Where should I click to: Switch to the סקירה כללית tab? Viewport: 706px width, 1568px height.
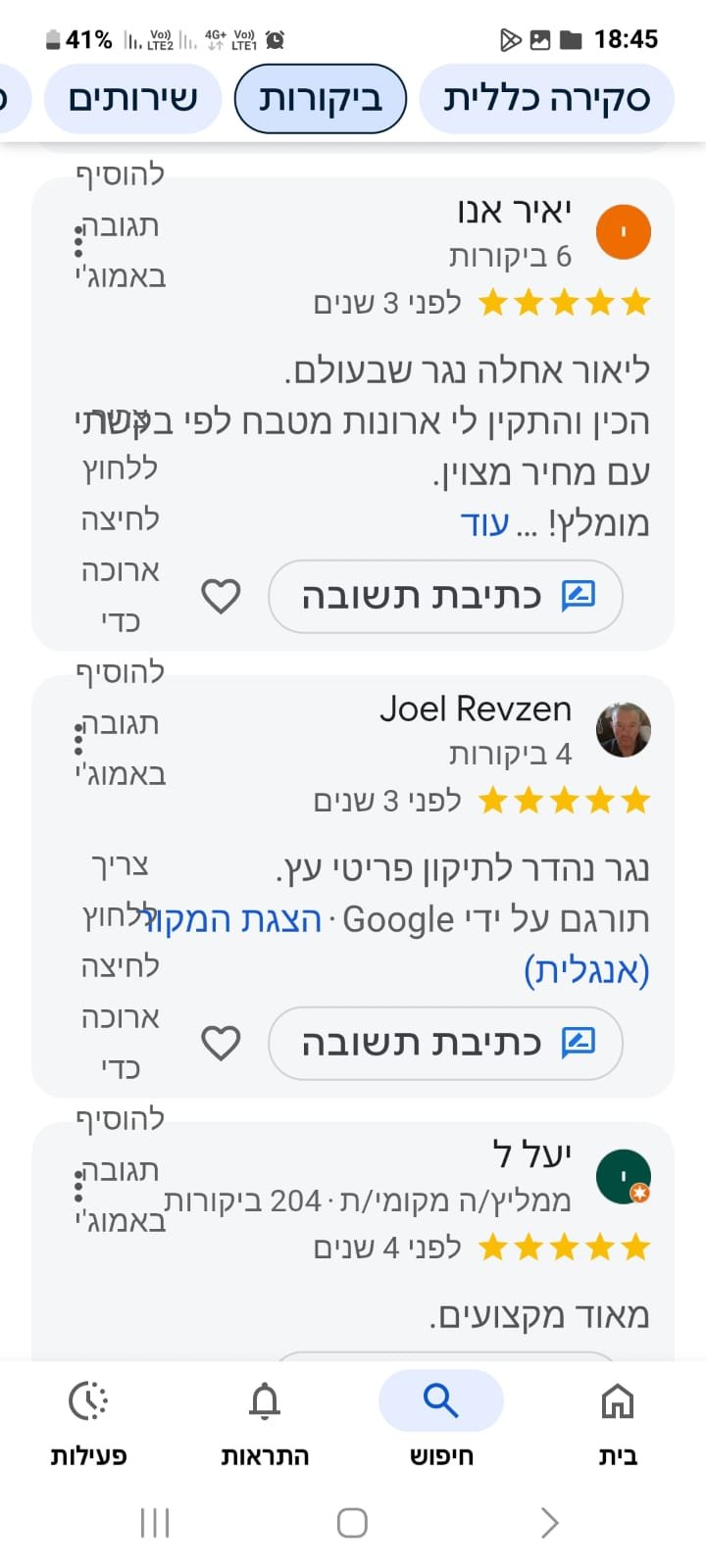click(546, 98)
